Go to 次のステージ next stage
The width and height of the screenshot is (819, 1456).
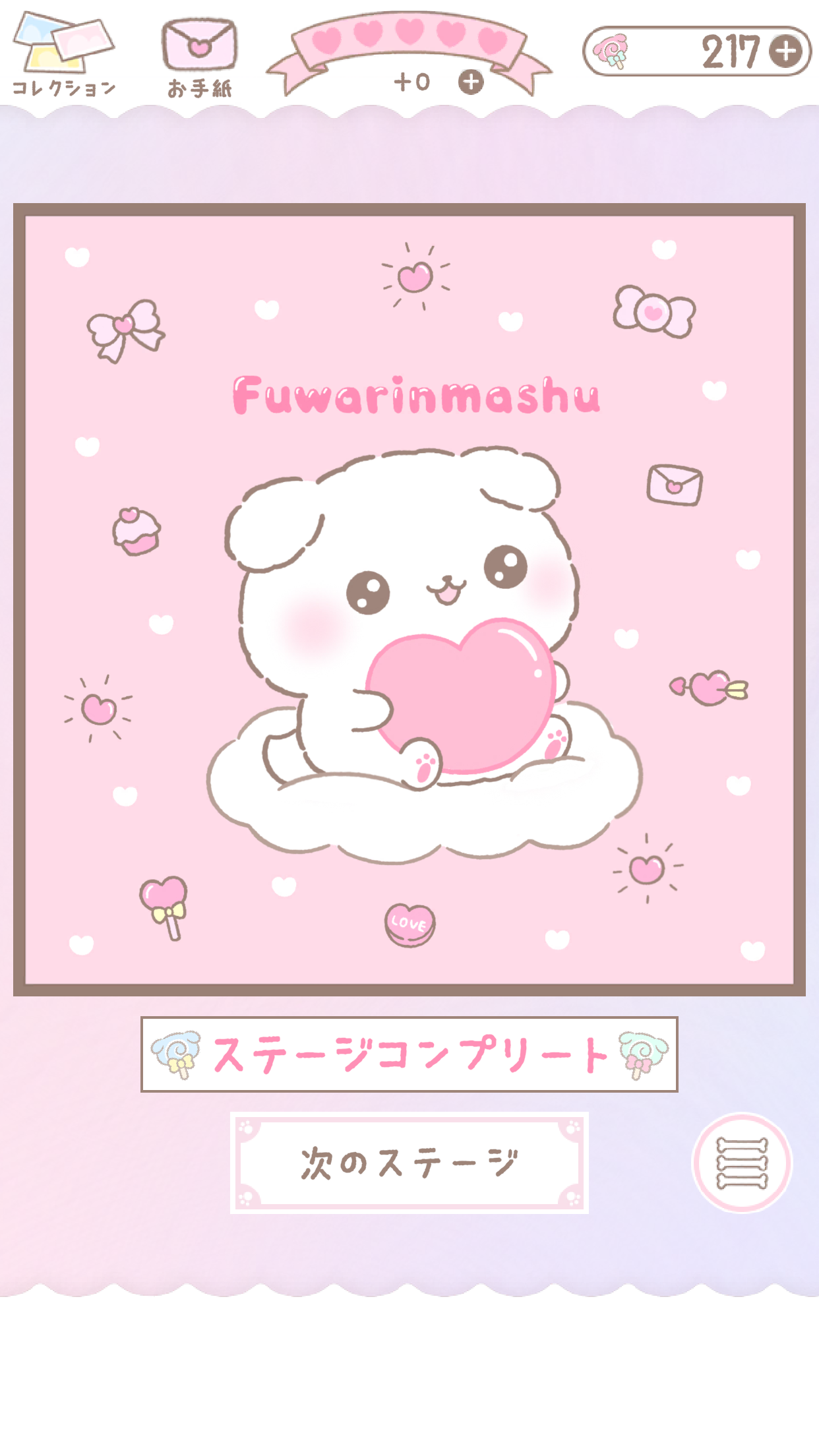(409, 1163)
